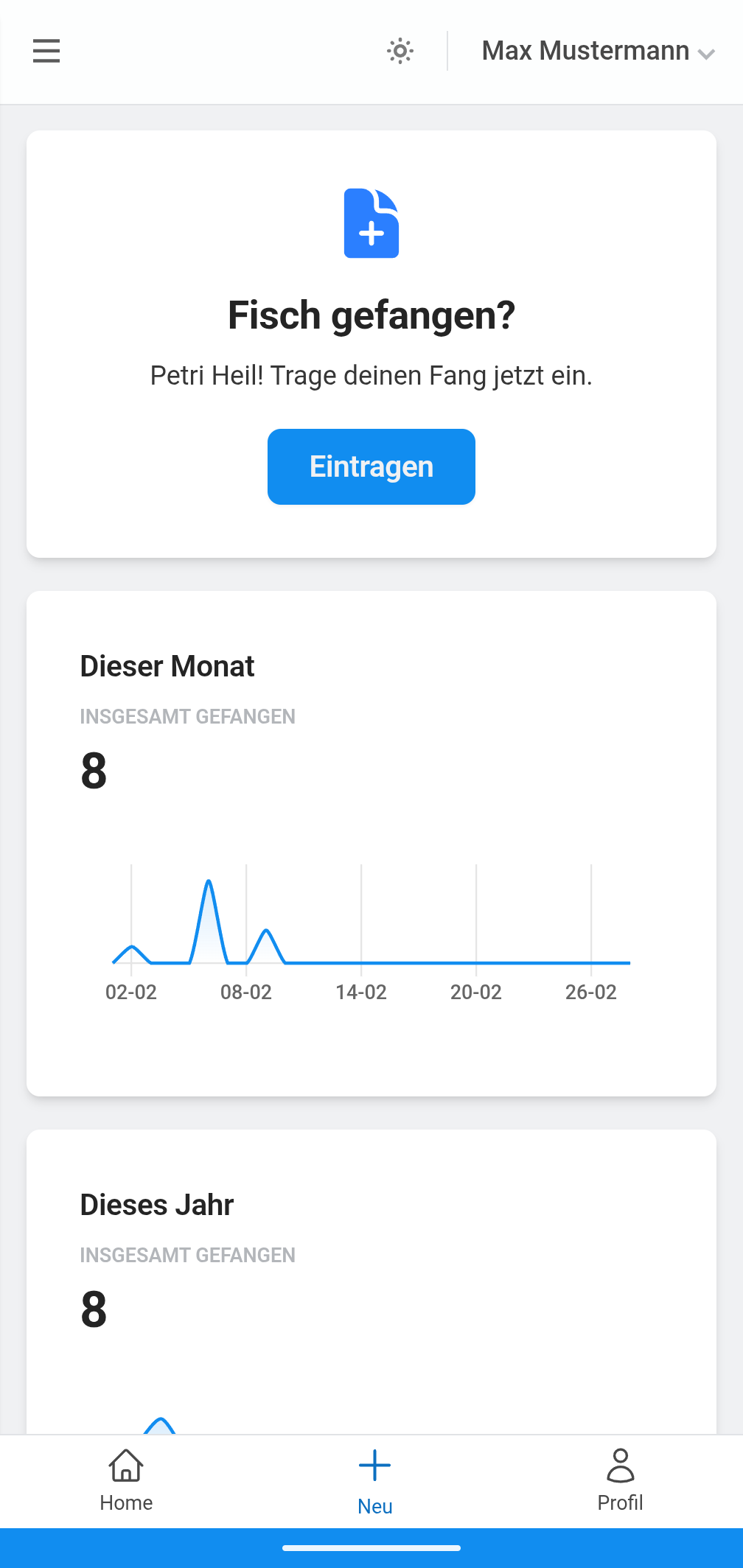
Task: Expand the Max Mustermann account dropdown
Action: (598, 52)
